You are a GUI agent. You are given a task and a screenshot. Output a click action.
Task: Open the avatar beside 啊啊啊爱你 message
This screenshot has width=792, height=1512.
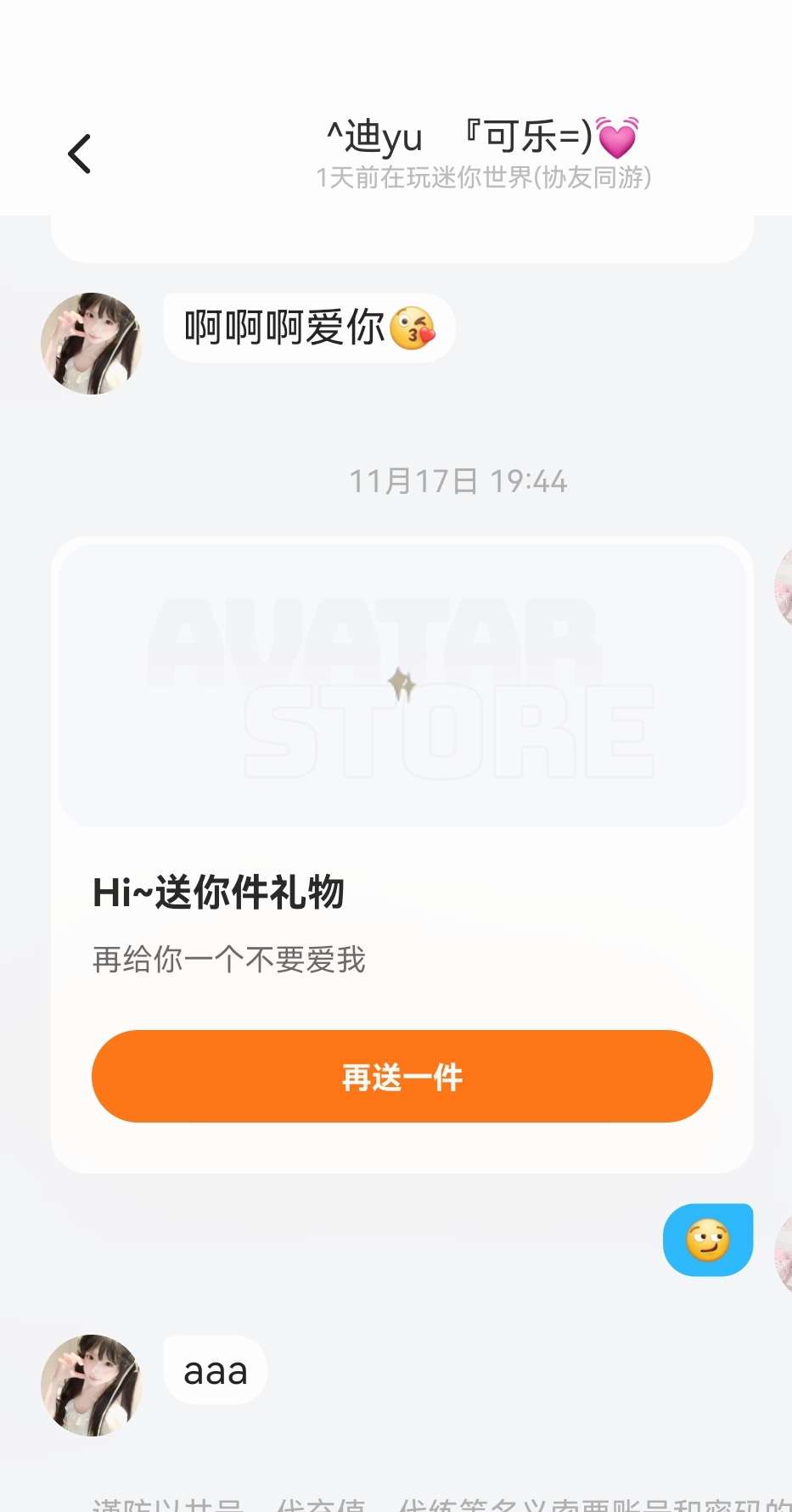point(92,344)
